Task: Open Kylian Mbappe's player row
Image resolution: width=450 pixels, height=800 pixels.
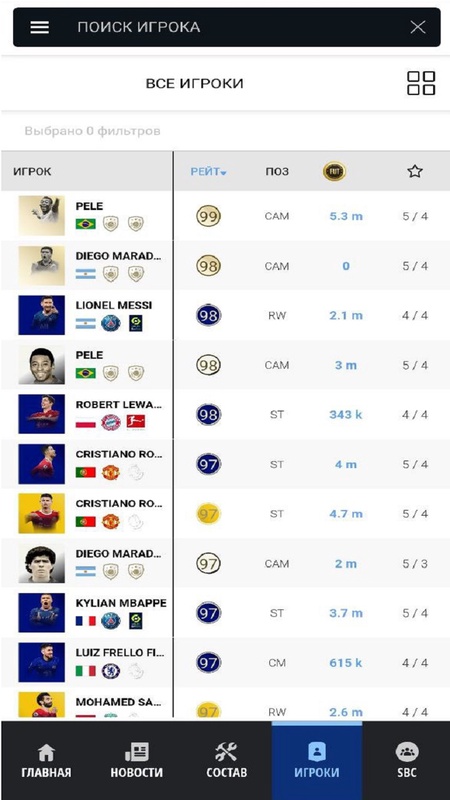Action: click(x=225, y=613)
